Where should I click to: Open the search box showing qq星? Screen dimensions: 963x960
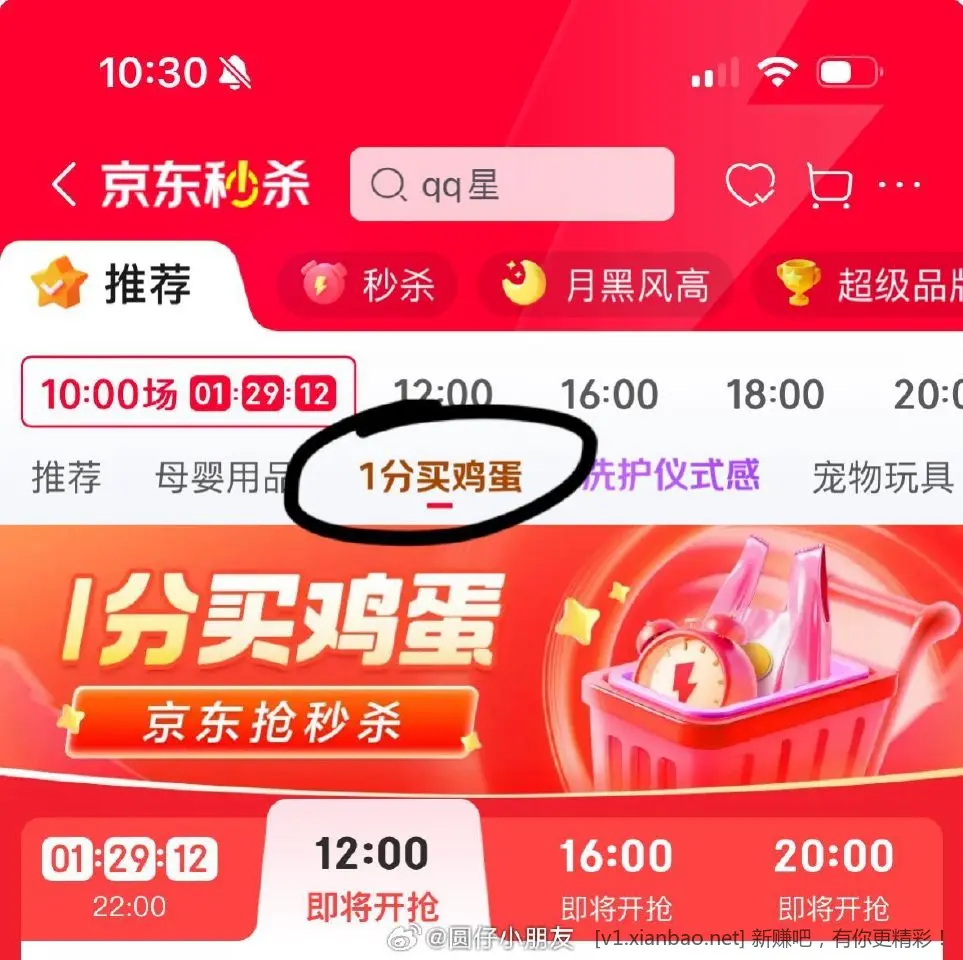[511, 185]
